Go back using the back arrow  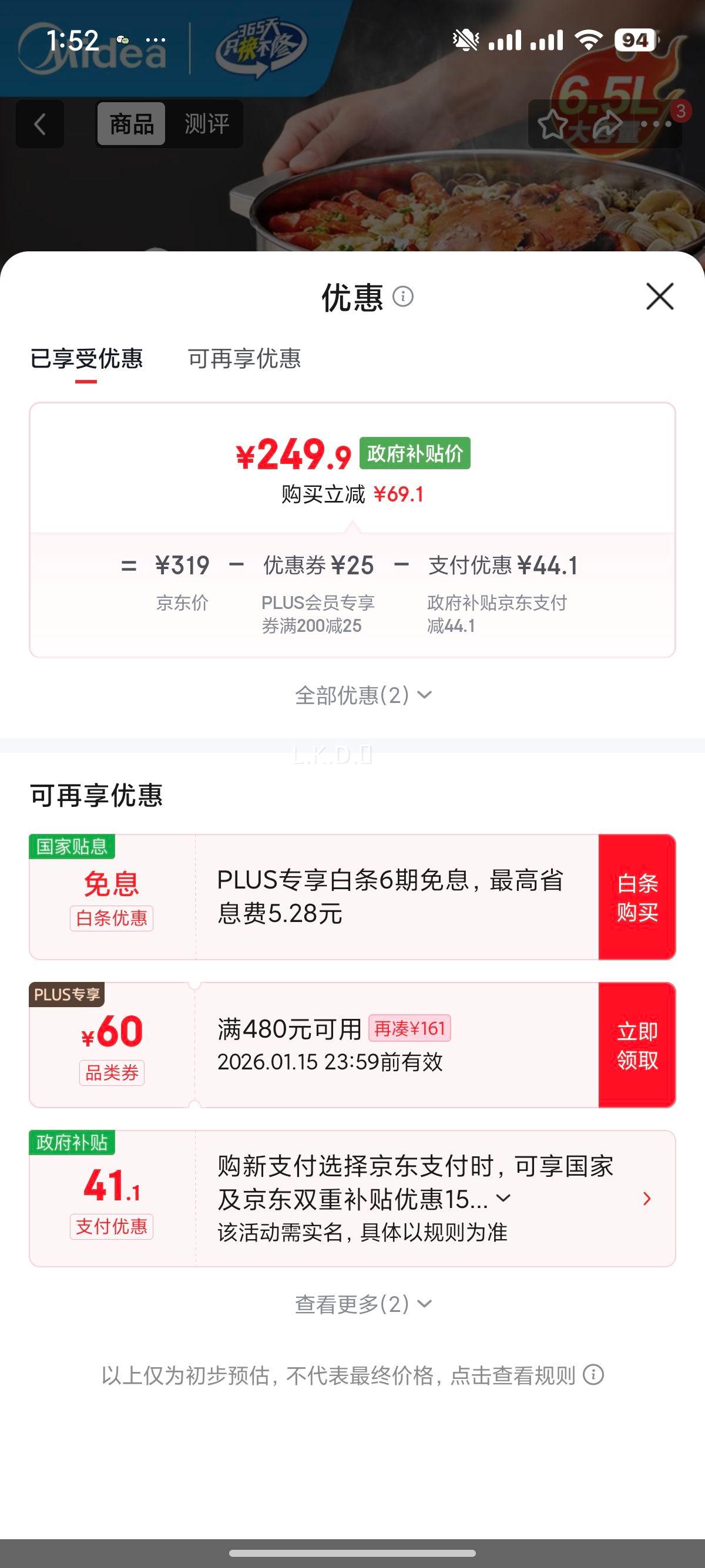click(x=39, y=124)
